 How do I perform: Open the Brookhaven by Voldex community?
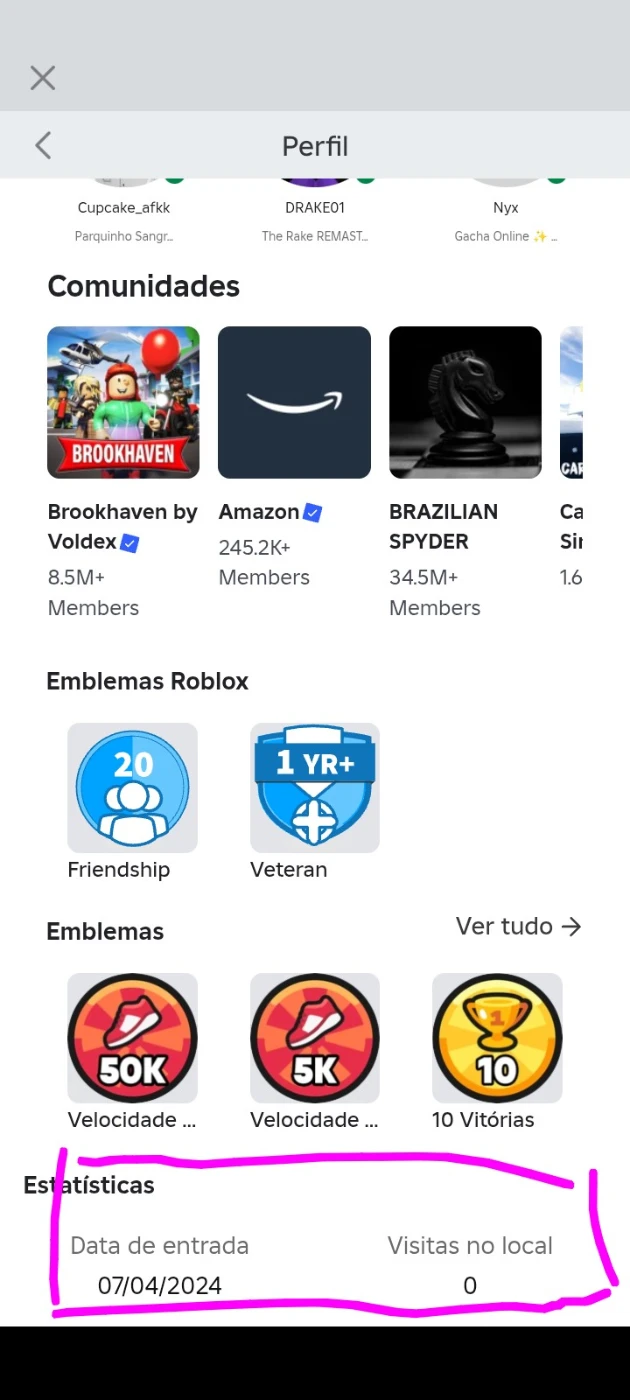point(123,403)
